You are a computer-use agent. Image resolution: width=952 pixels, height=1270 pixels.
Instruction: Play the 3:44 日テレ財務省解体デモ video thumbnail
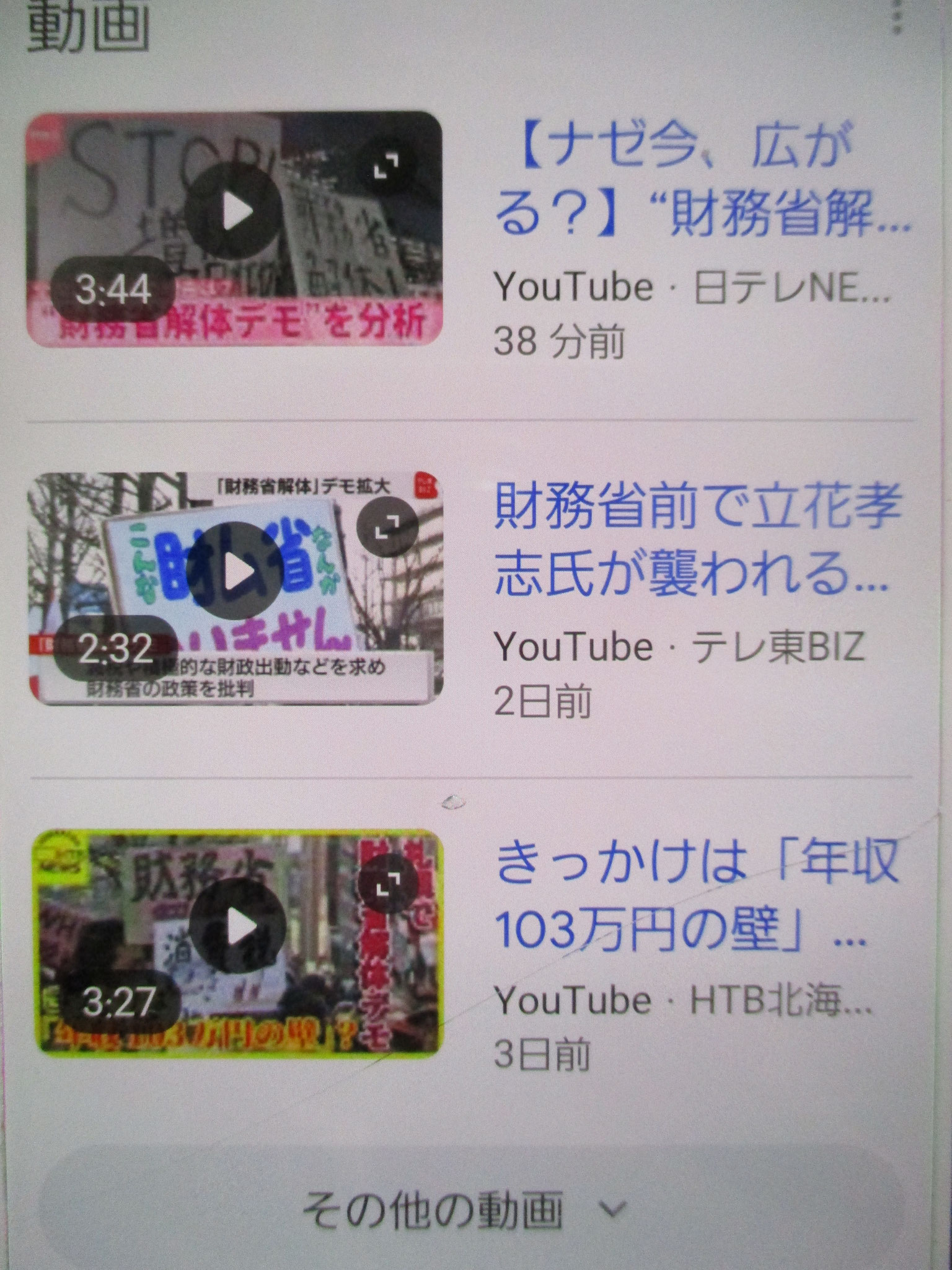(x=234, y=212)
